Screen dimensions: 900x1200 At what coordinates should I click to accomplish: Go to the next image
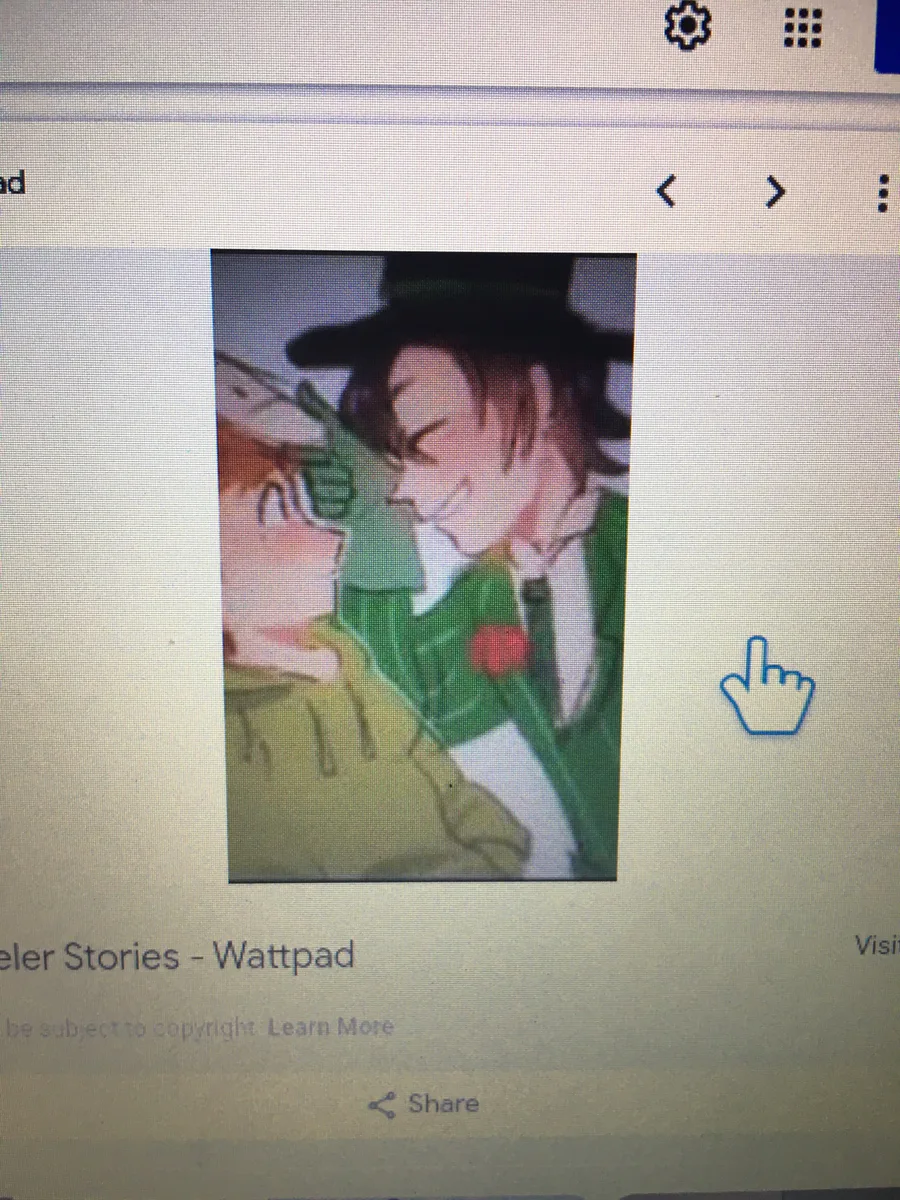click(775, 191)
